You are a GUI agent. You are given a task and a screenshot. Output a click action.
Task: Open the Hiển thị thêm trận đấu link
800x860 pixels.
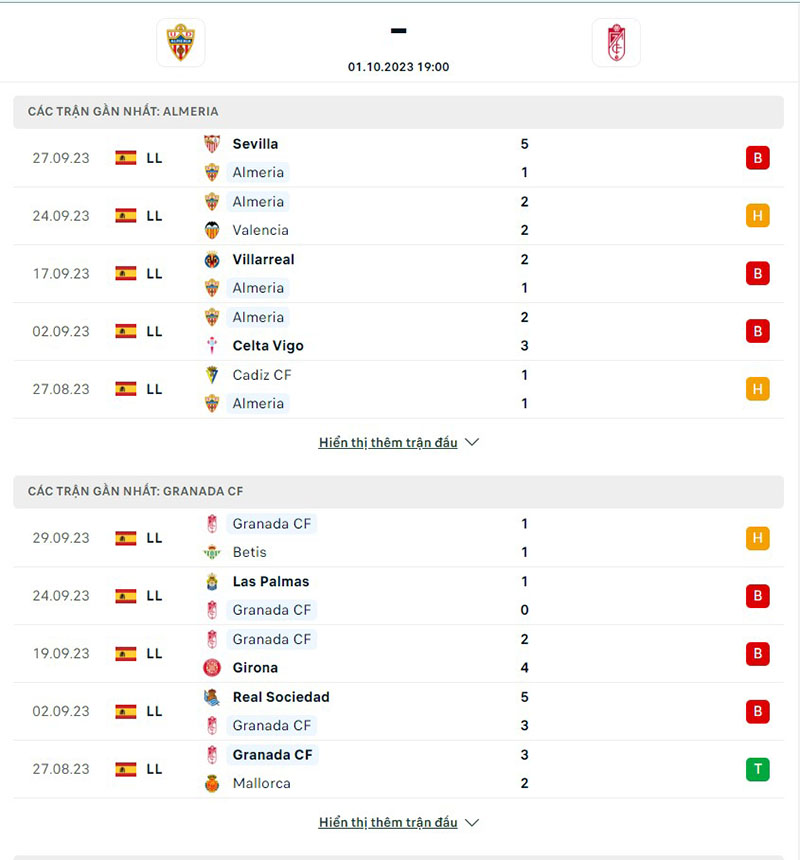click(x=389, y=442)
